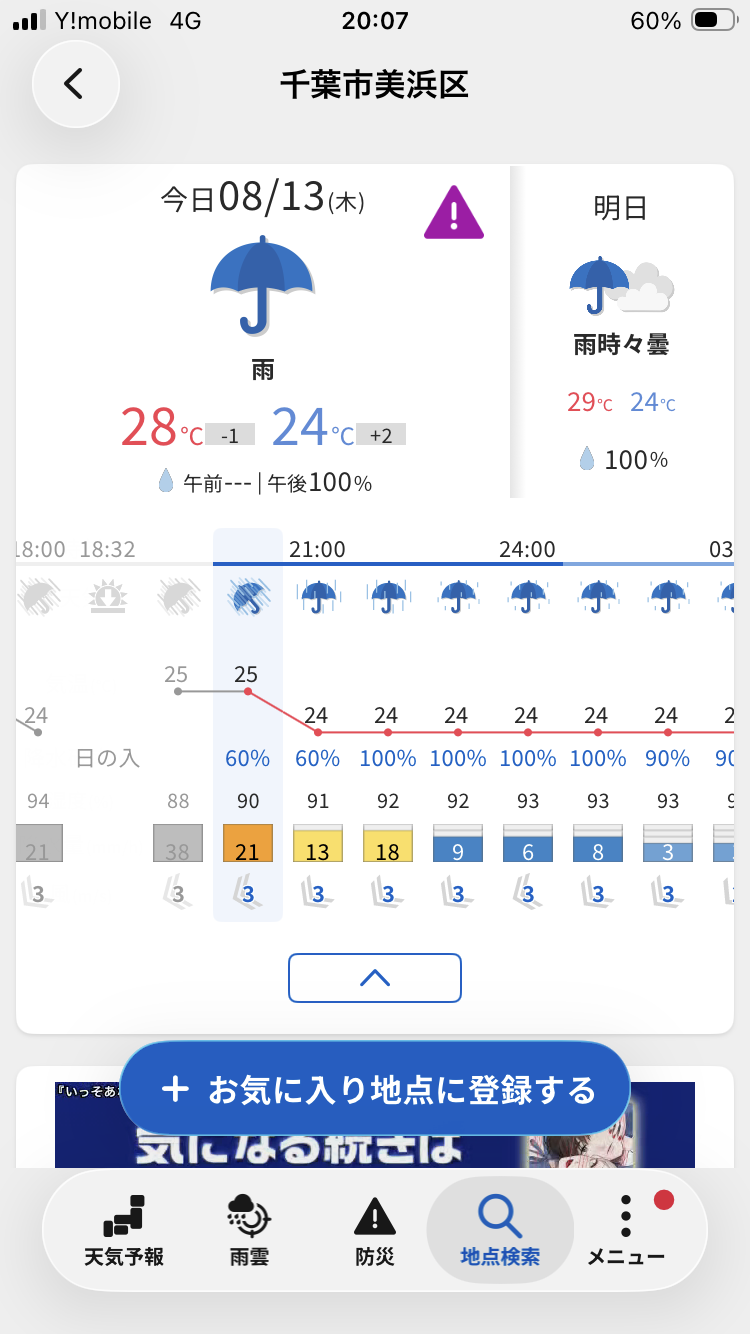Go back using the arrow button

pos(76,84)
